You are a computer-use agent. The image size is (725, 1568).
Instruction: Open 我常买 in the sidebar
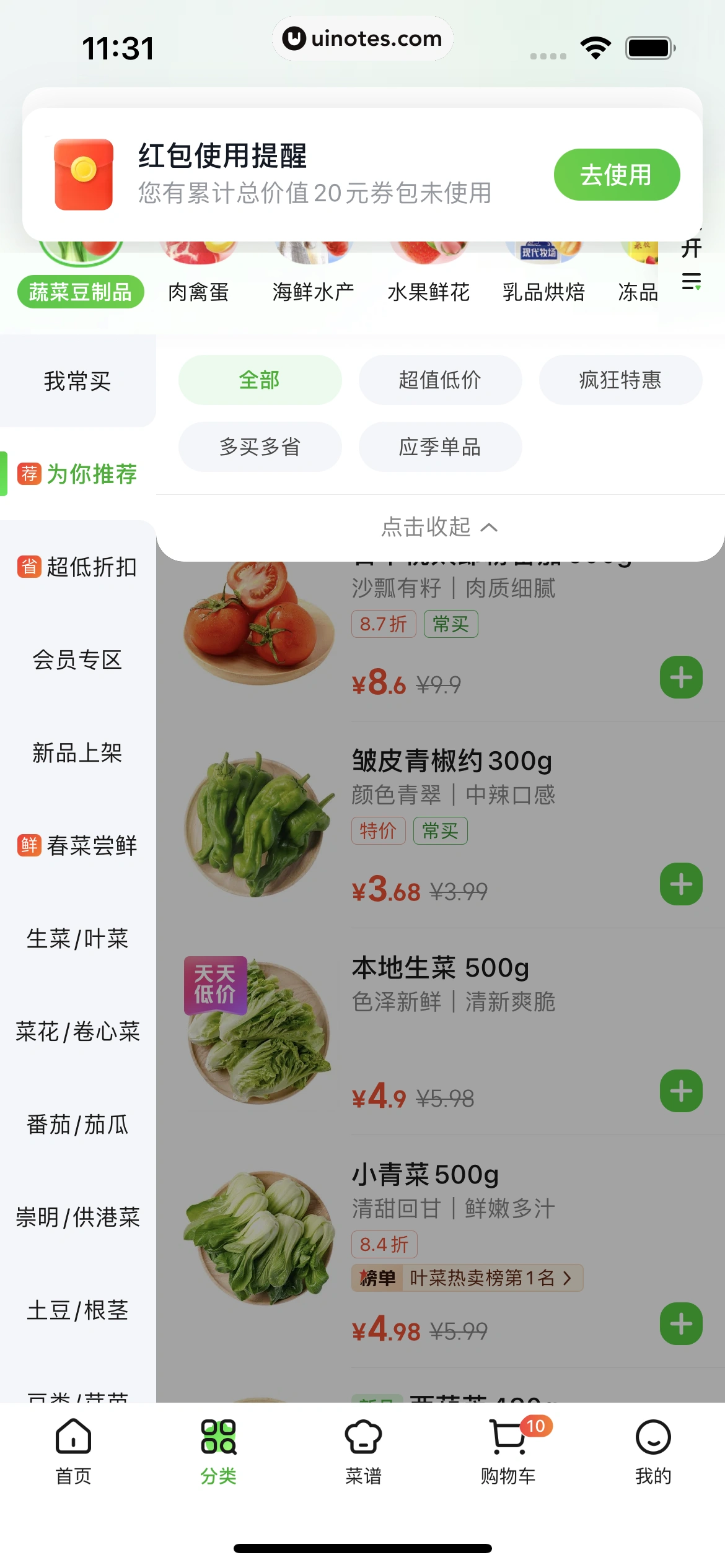77,381
